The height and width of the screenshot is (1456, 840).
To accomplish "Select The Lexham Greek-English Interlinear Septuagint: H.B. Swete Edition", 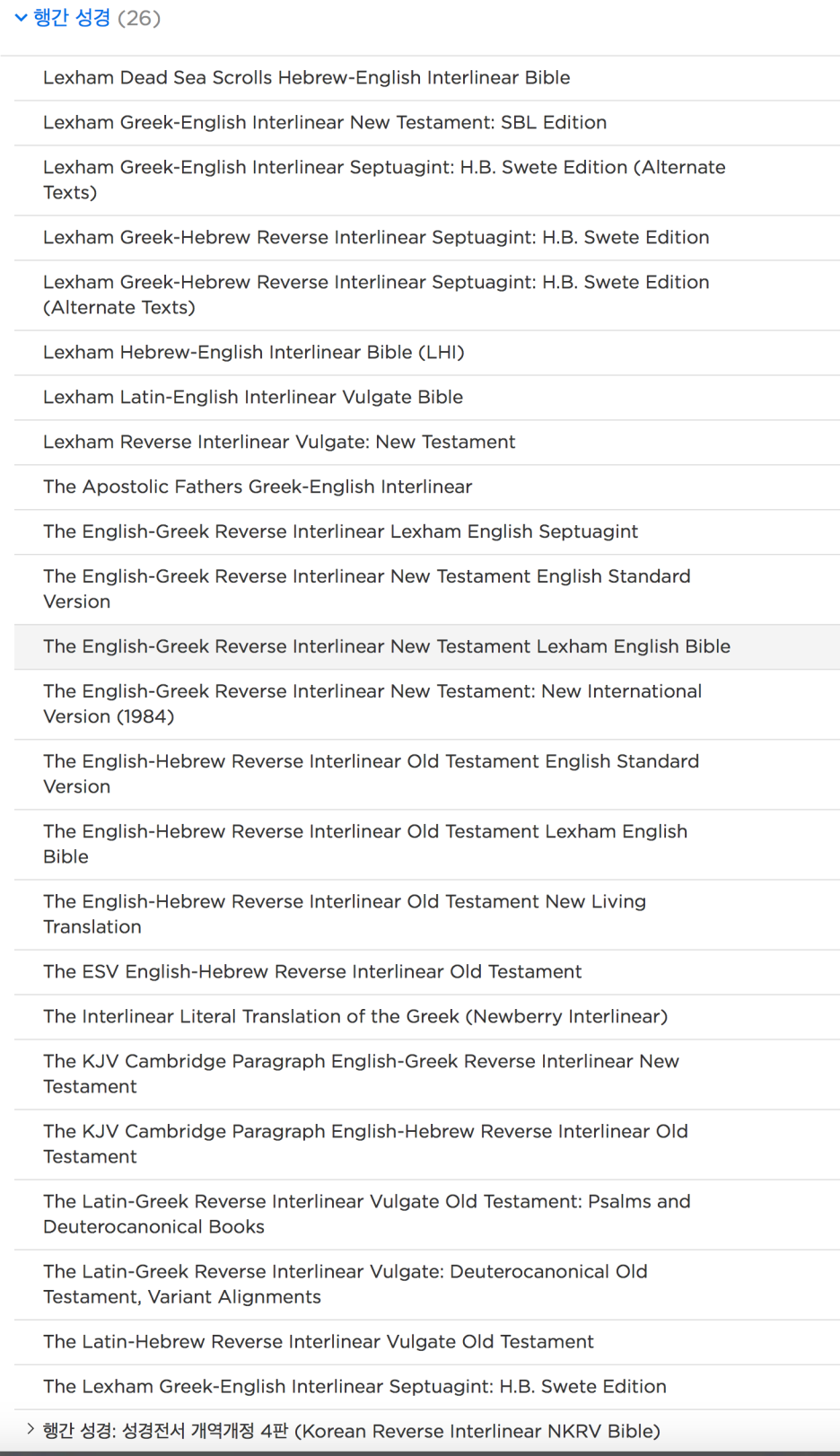I will coord(427,1387).
